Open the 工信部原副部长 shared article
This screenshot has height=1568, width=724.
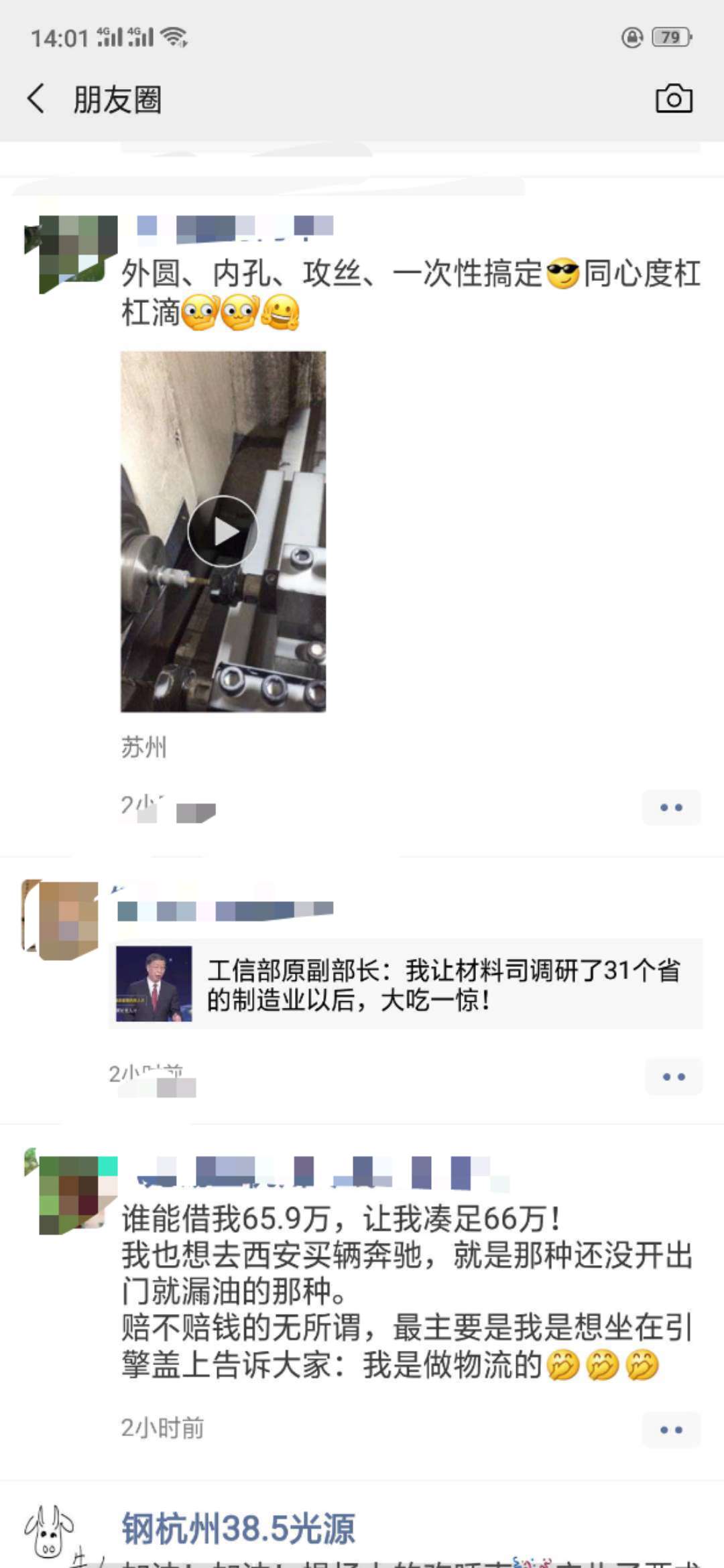point(405,984)
